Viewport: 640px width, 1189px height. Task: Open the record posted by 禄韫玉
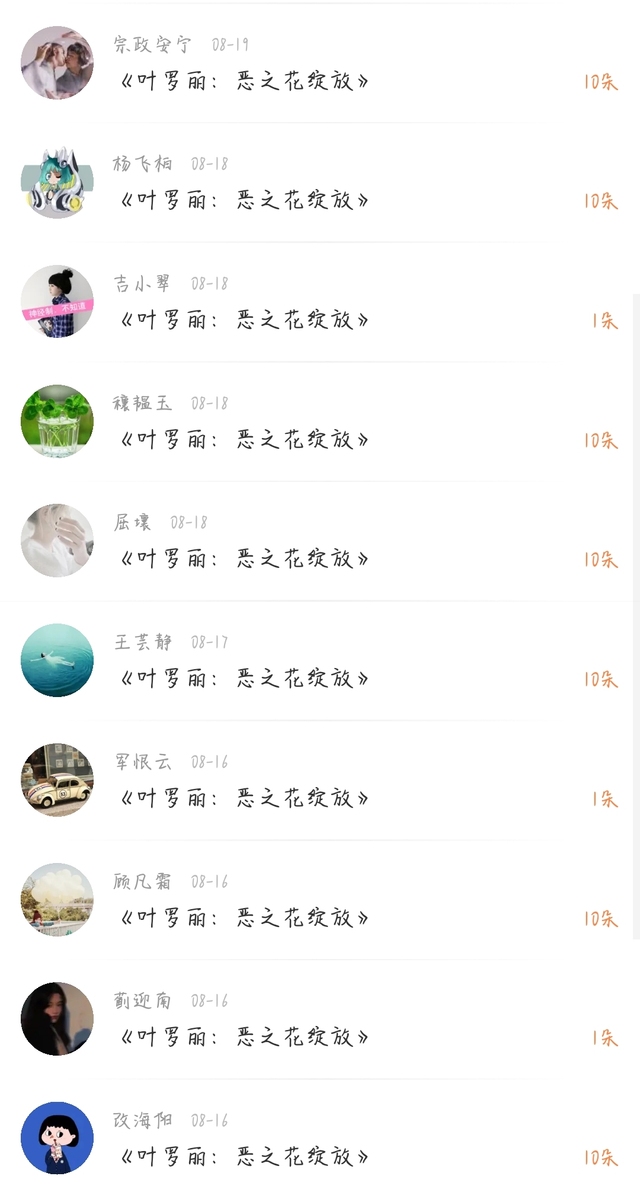[320, 422]
